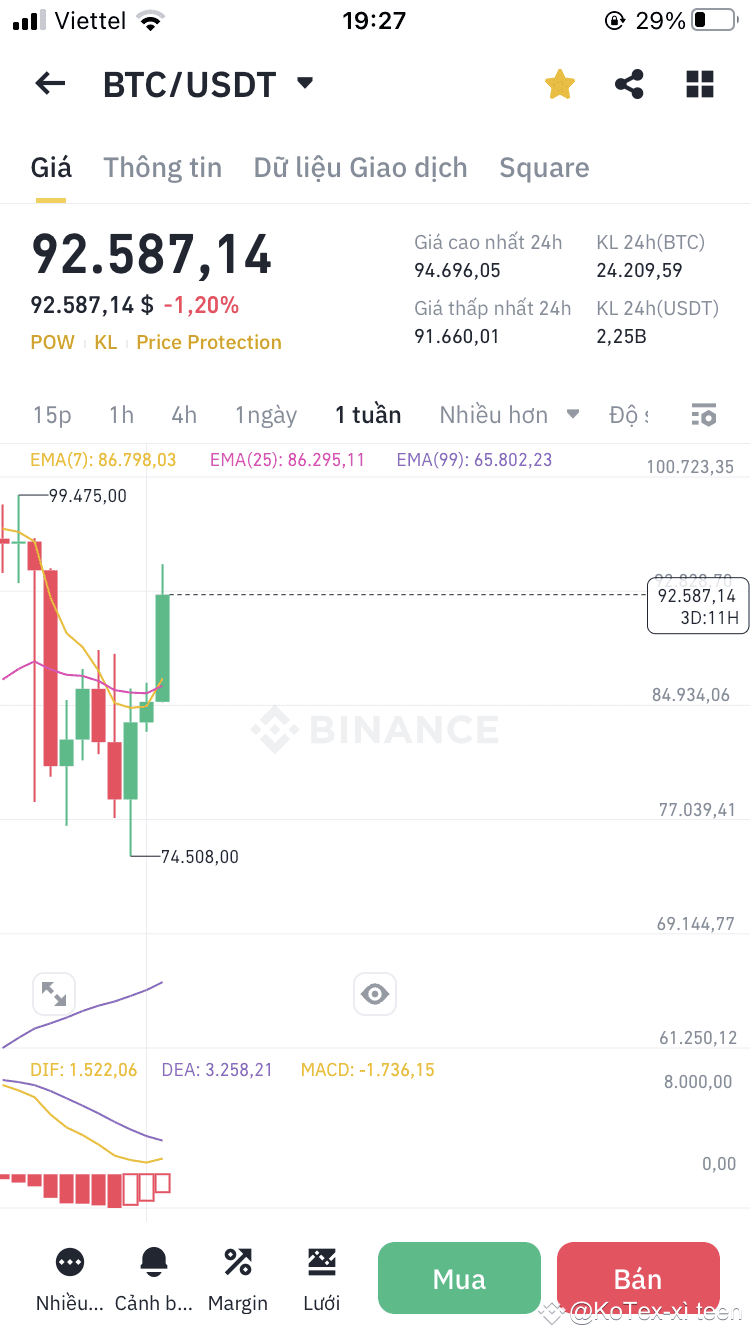750x1334 pixels.
Task: Expand the Nhiều hơn timeframe dropdown
Action: pyautogui.click(x=508, y=414)
